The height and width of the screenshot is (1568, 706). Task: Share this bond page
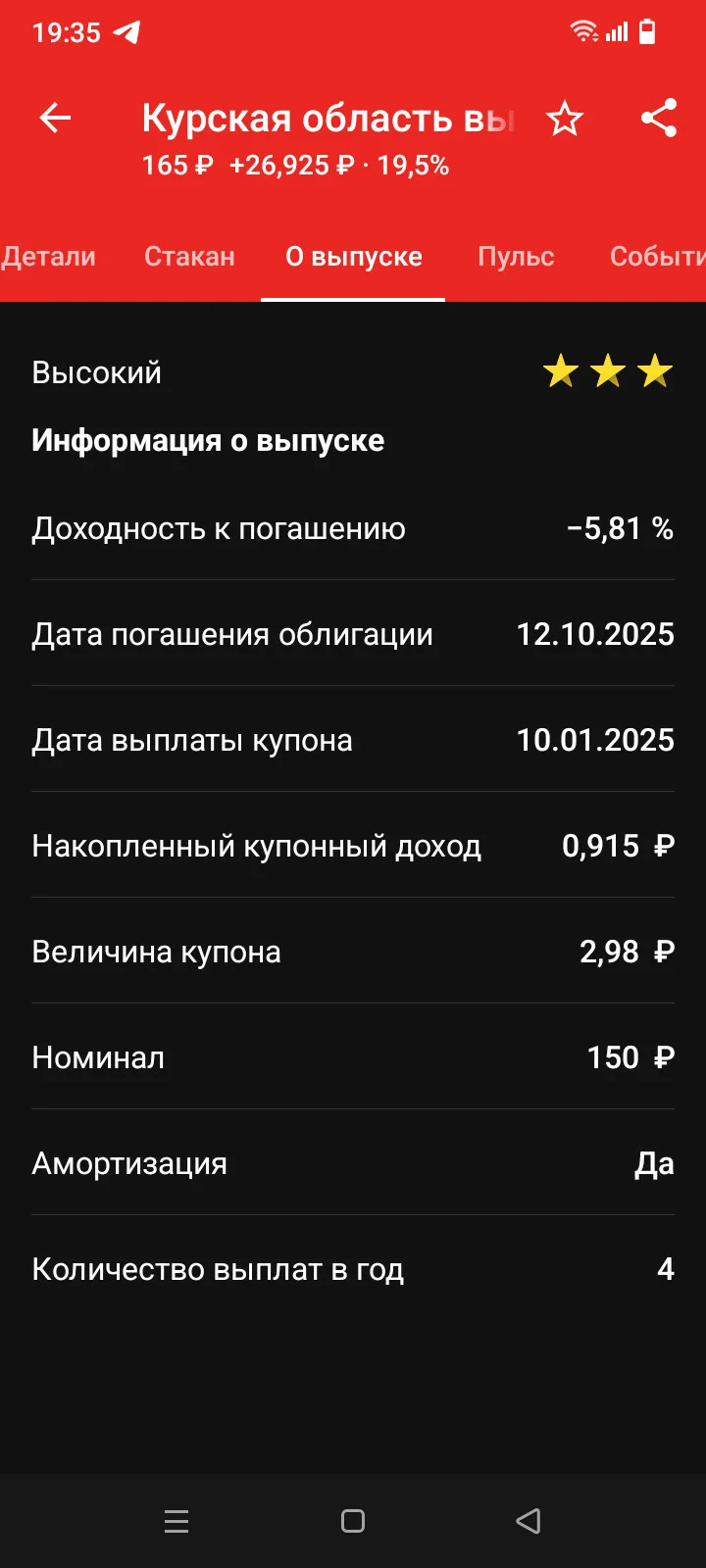click(659, 119)
